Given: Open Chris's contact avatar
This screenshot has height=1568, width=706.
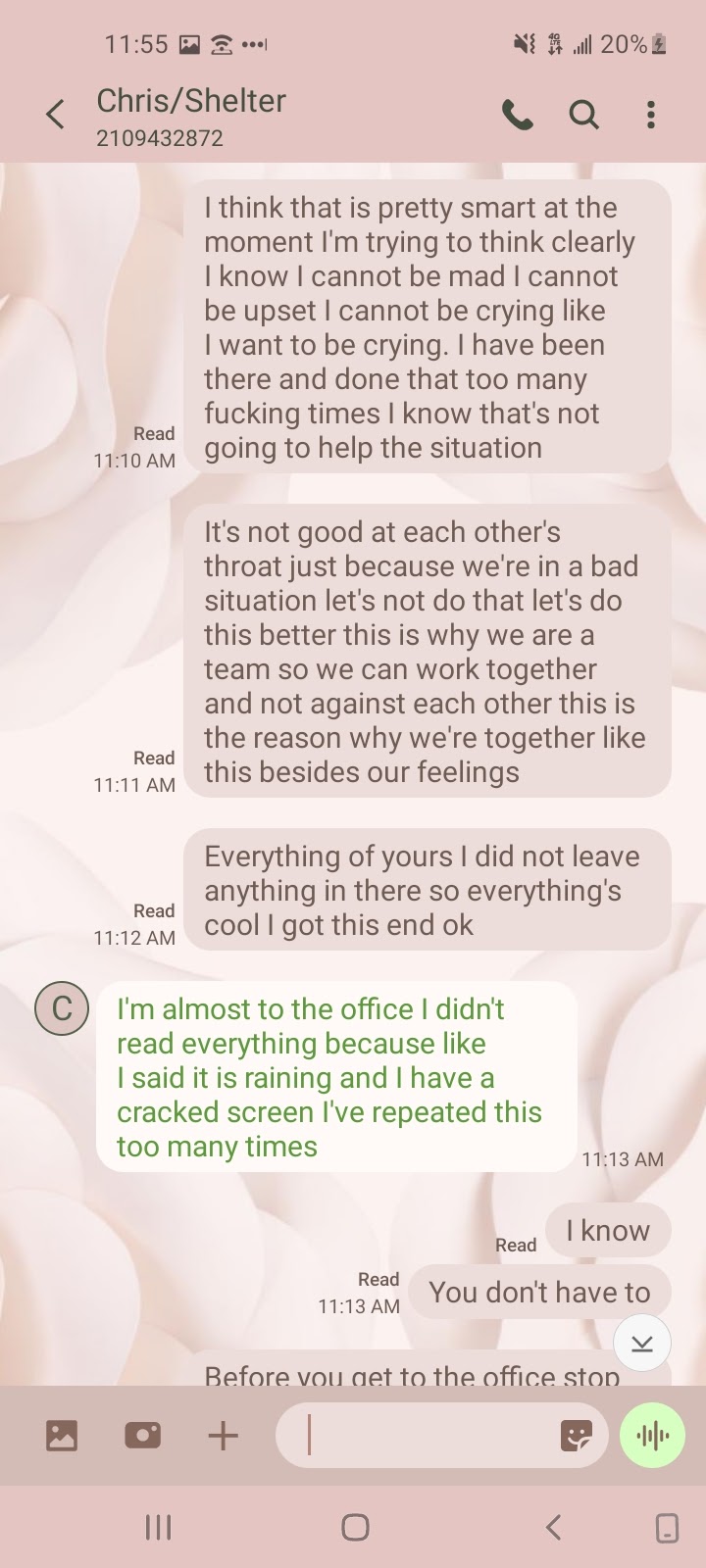Looking at the screenshot, I should 62,1007.
